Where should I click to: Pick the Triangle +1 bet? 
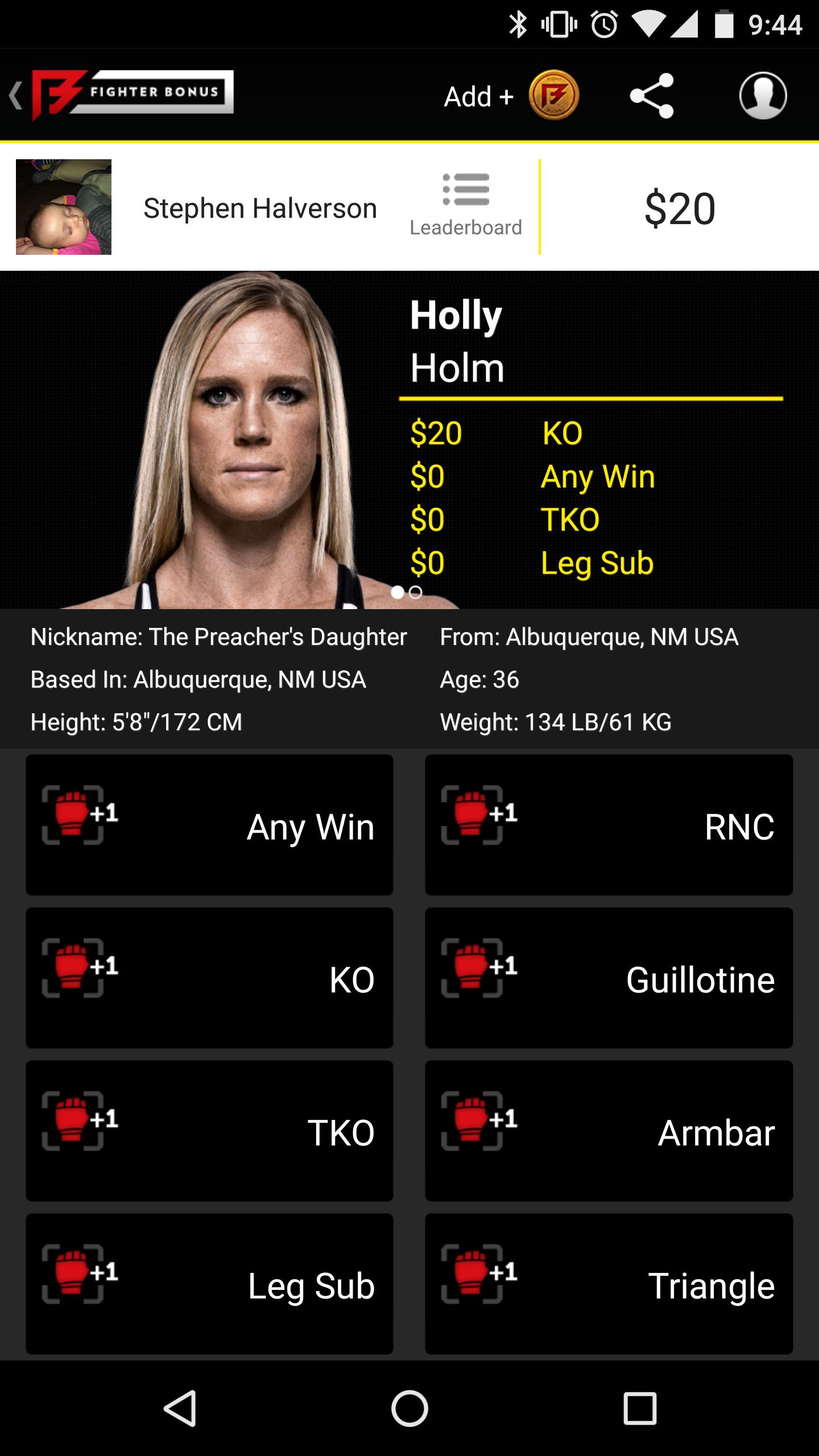coord(609,1284)
